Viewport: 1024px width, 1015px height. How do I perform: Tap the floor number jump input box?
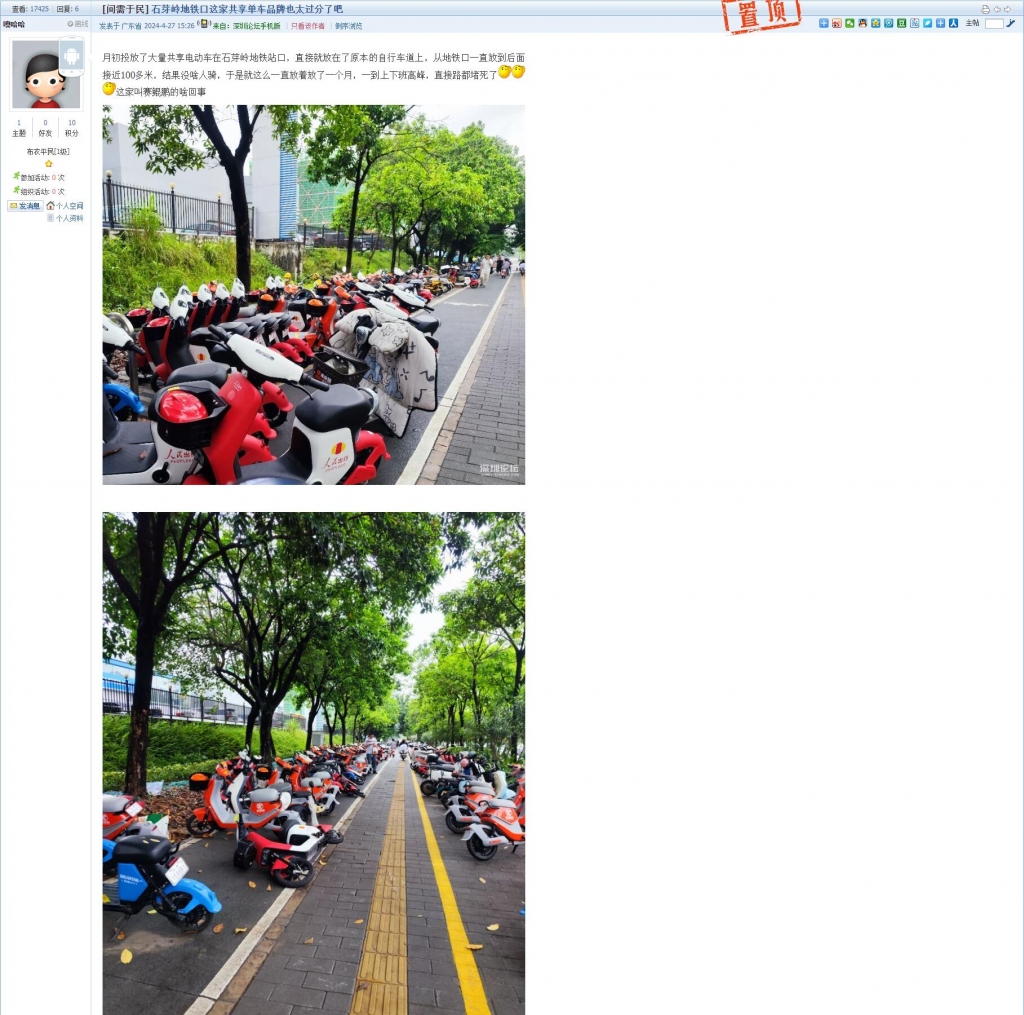click(x=994, y=23)
